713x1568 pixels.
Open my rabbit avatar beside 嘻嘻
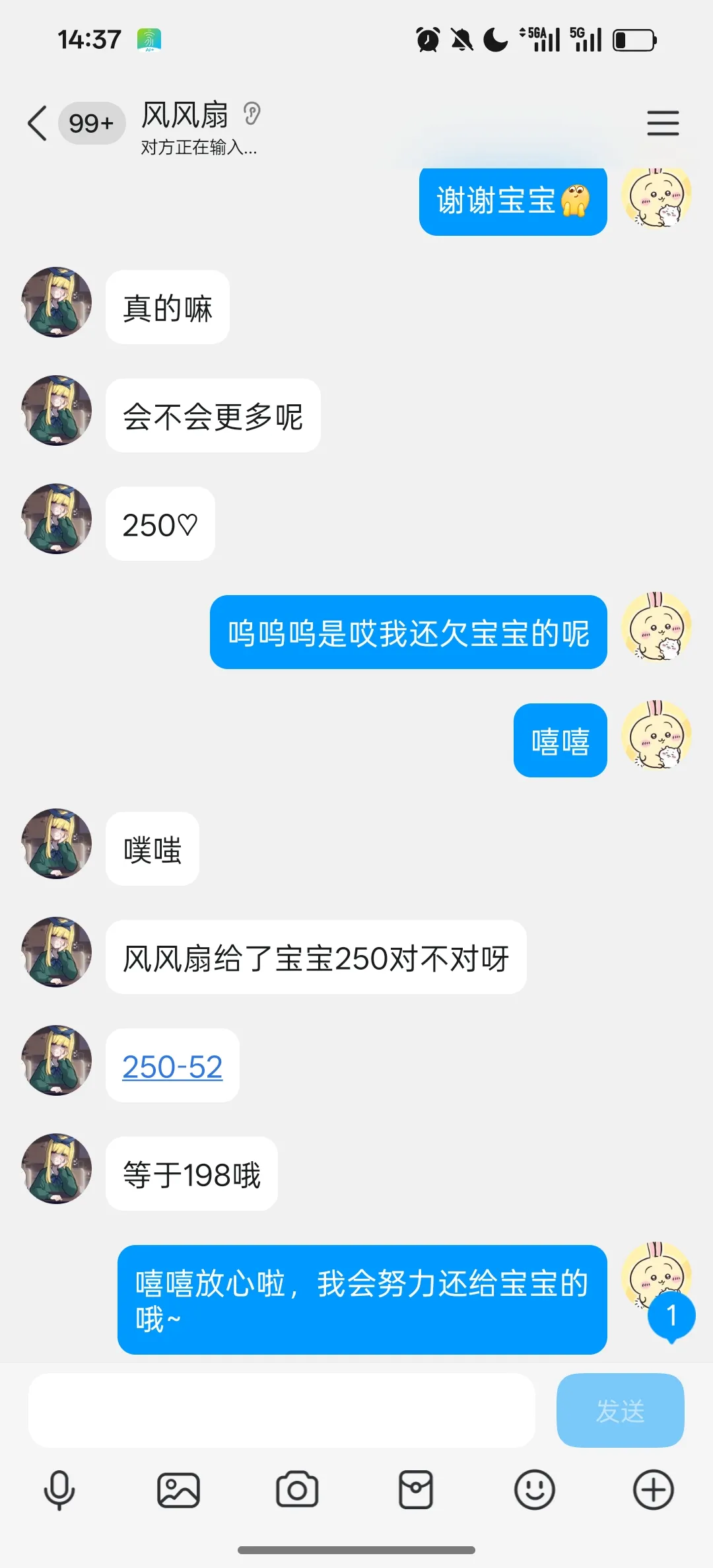(656, 736)
